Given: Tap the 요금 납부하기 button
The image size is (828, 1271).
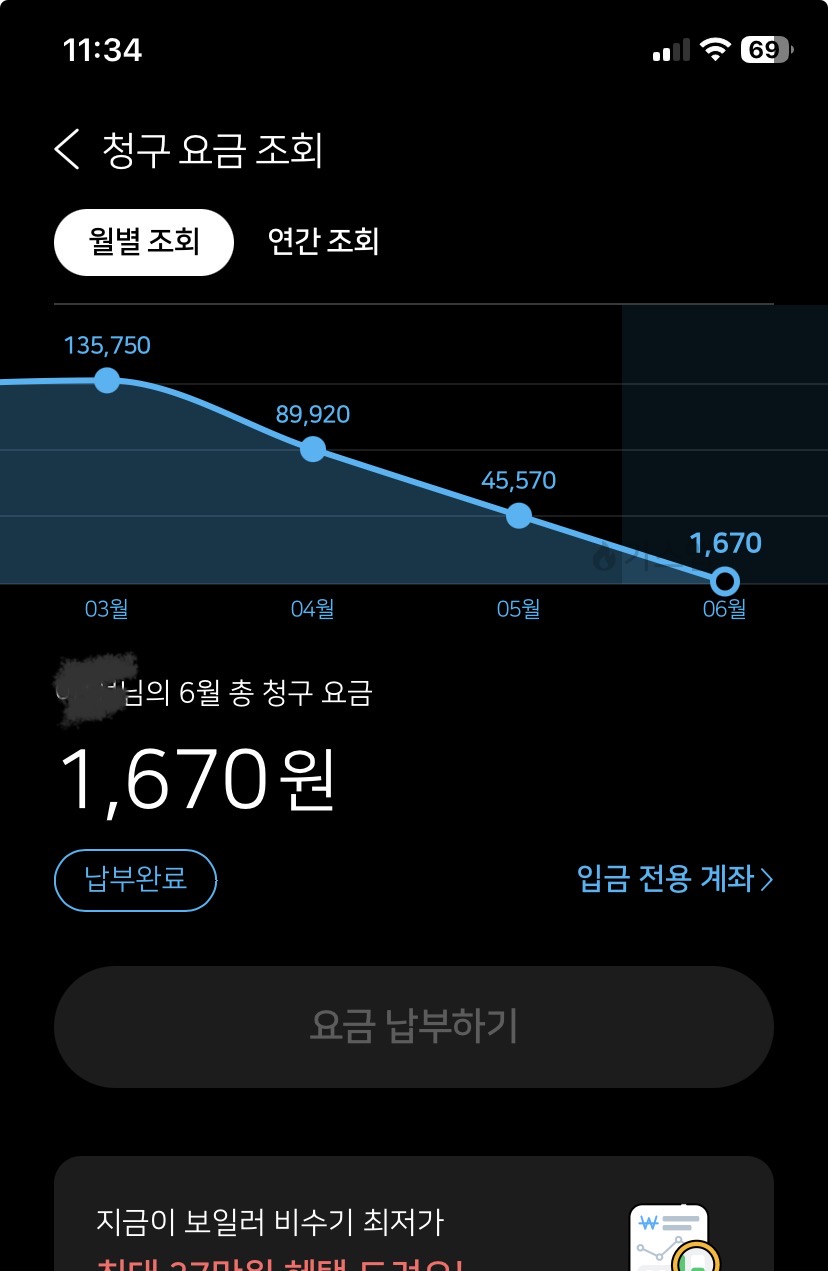Looking at the screenshot, I should click(x=414, y=1027).
